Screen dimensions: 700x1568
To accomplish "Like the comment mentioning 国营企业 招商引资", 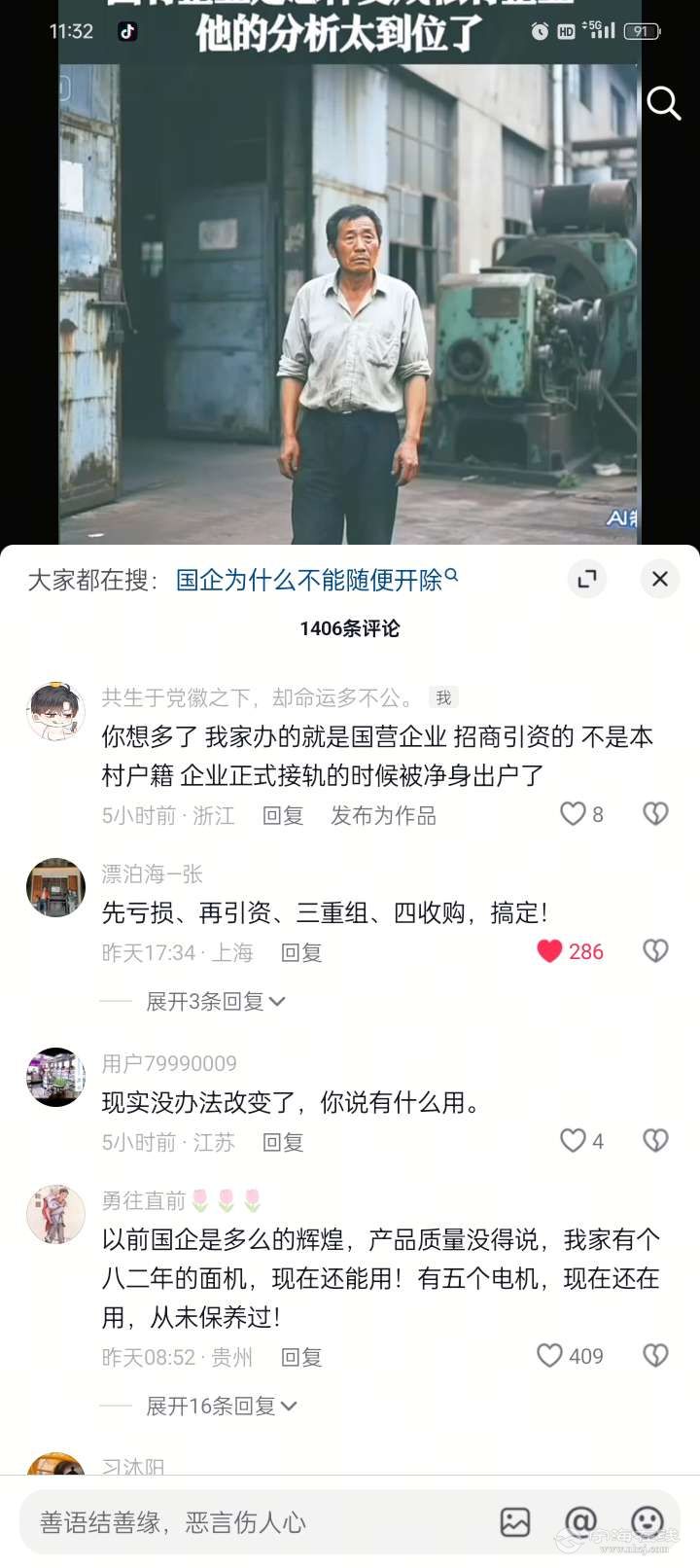I will [x=574, y=814].
